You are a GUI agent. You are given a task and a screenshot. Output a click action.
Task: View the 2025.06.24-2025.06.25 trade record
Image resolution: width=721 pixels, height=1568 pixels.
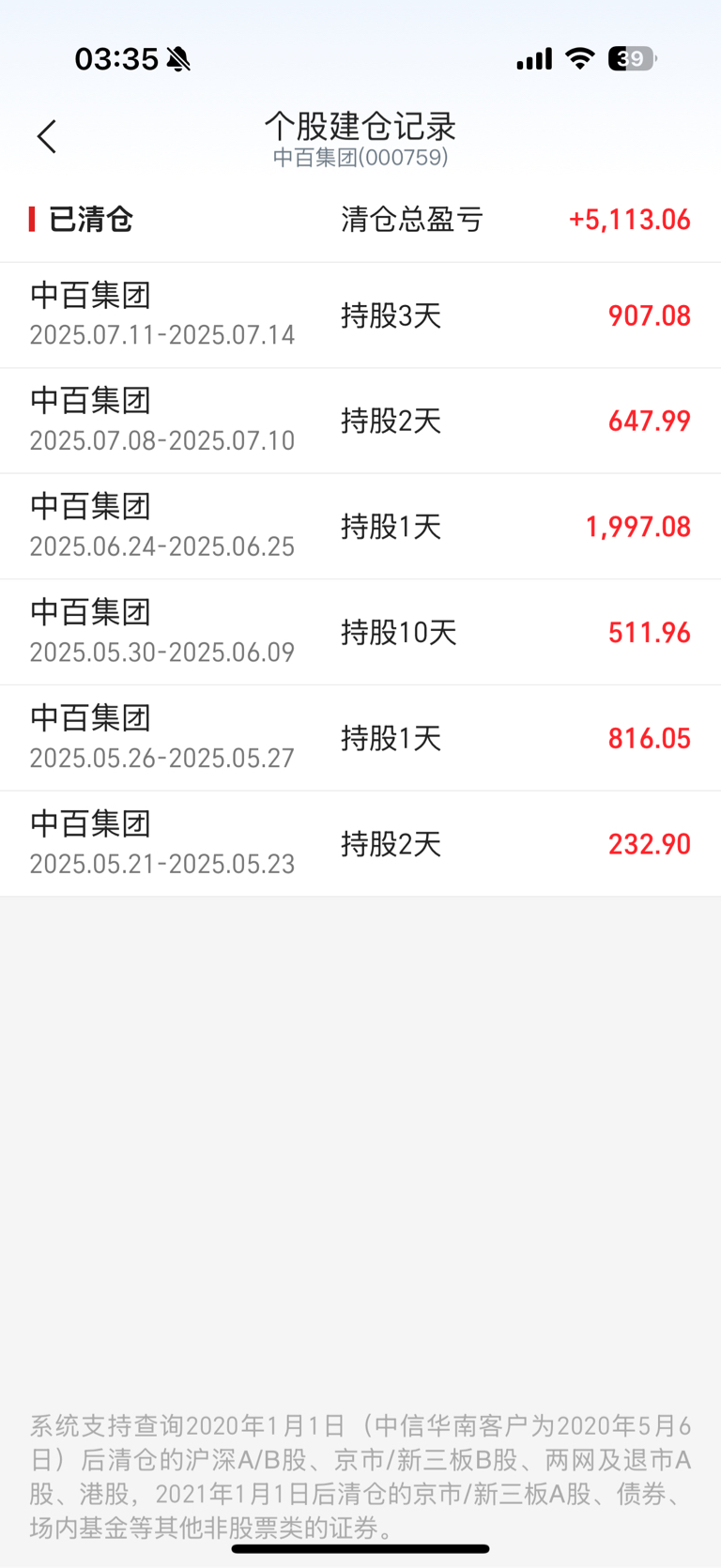360,527
